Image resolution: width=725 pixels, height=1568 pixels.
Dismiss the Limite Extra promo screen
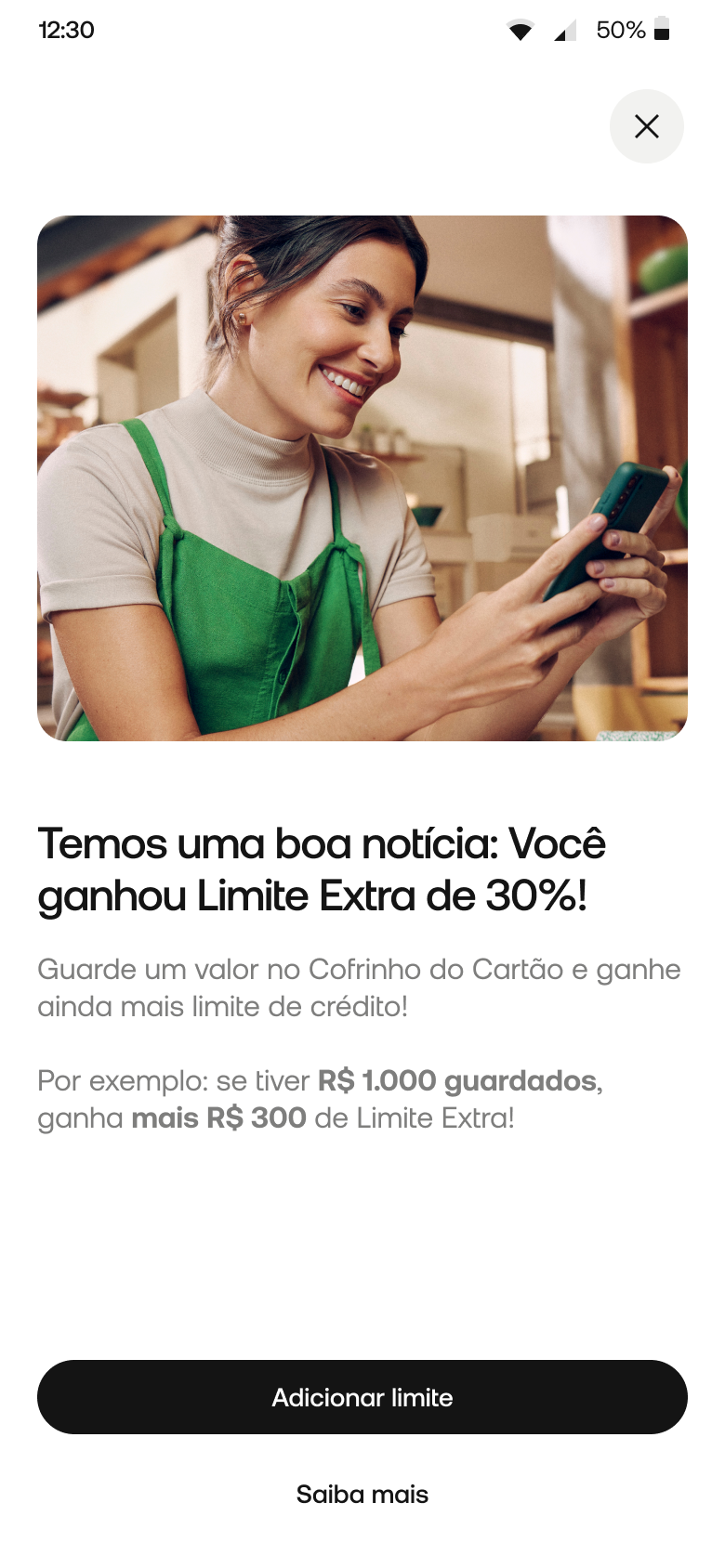(x=646, y=126)
